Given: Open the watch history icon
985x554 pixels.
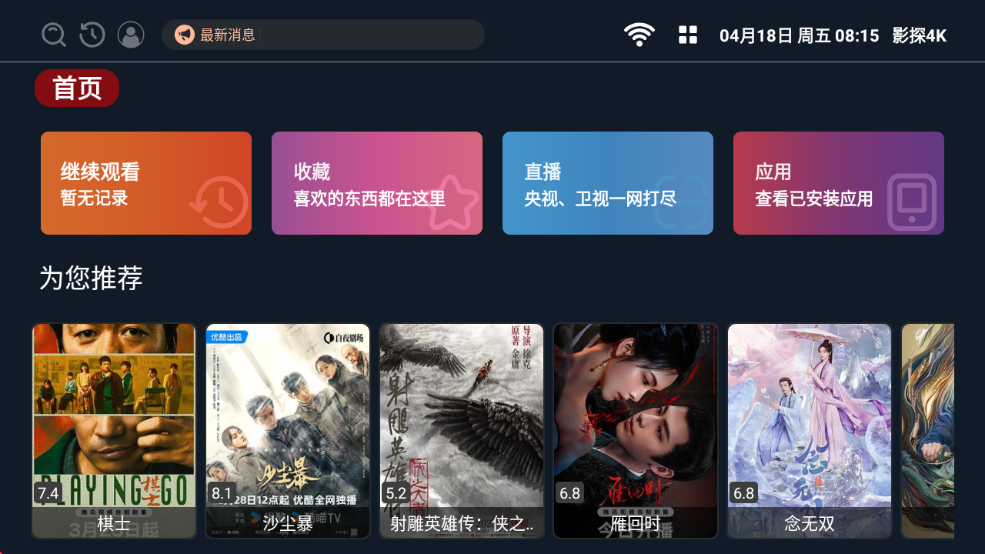Looking at the screenshot, I should pyautogui.click(x=92, y=35).
